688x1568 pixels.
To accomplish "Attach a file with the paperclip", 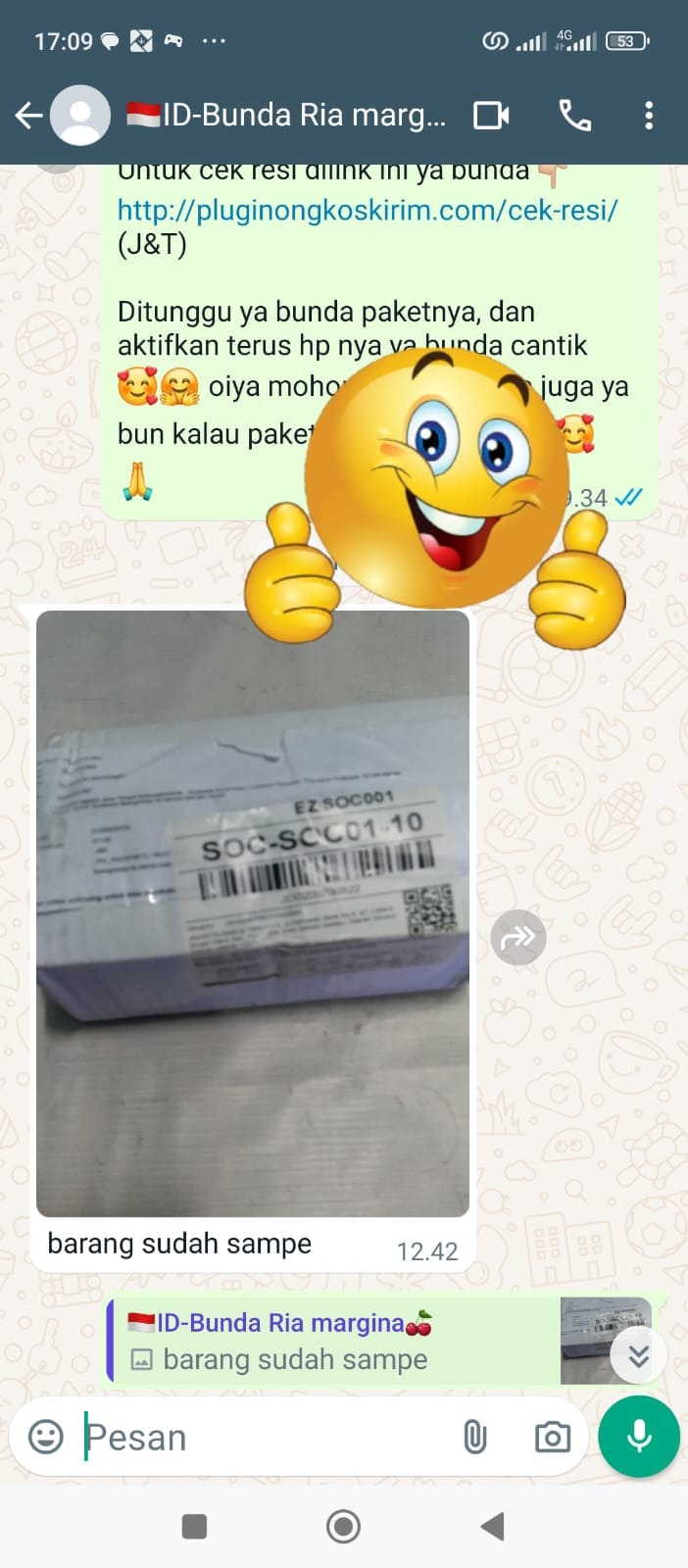I will (474, 1437).
